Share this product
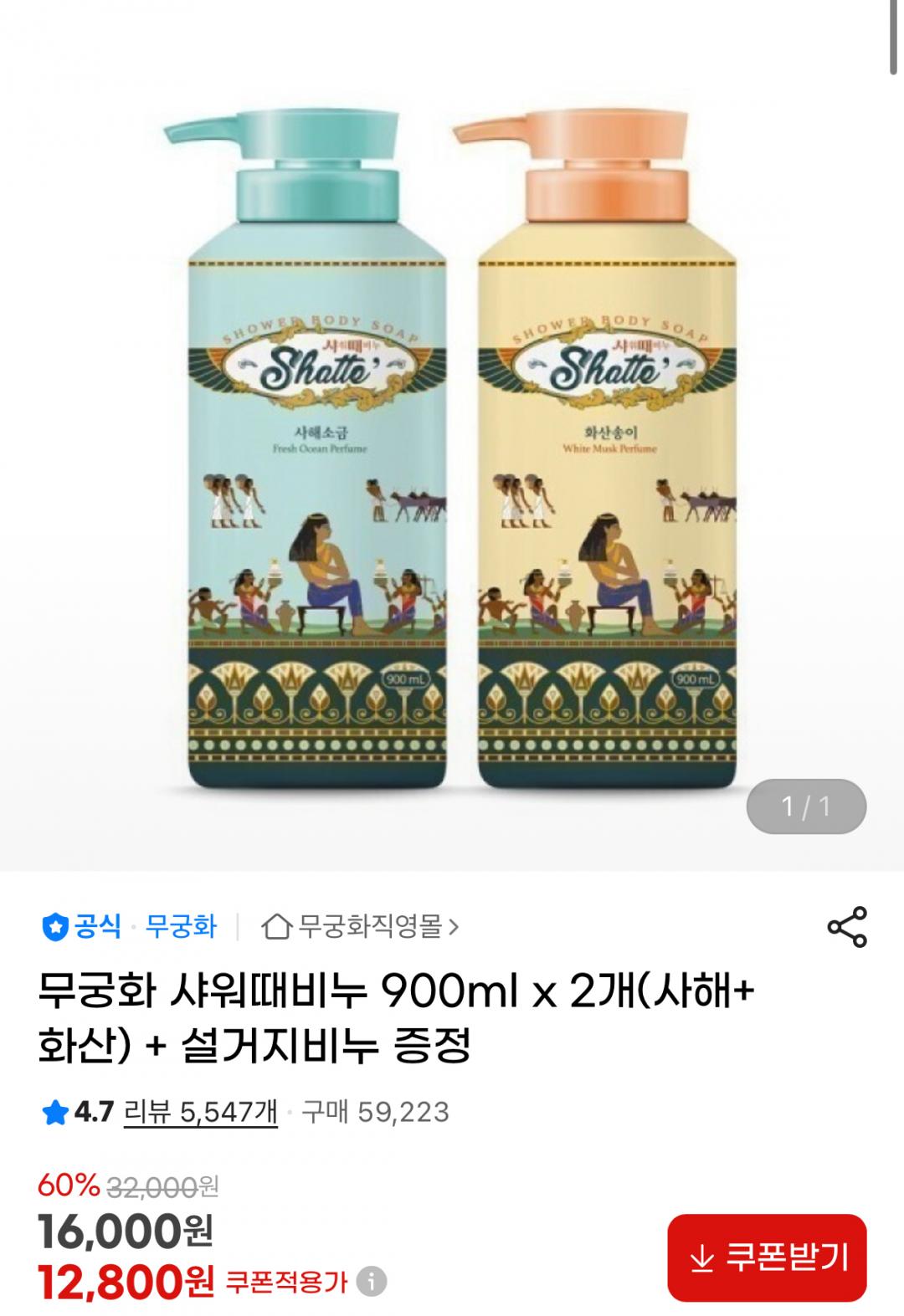Image resolution: width=904 pixels, height=1316 pixels. pyautogui.click(x=846, y=927)
